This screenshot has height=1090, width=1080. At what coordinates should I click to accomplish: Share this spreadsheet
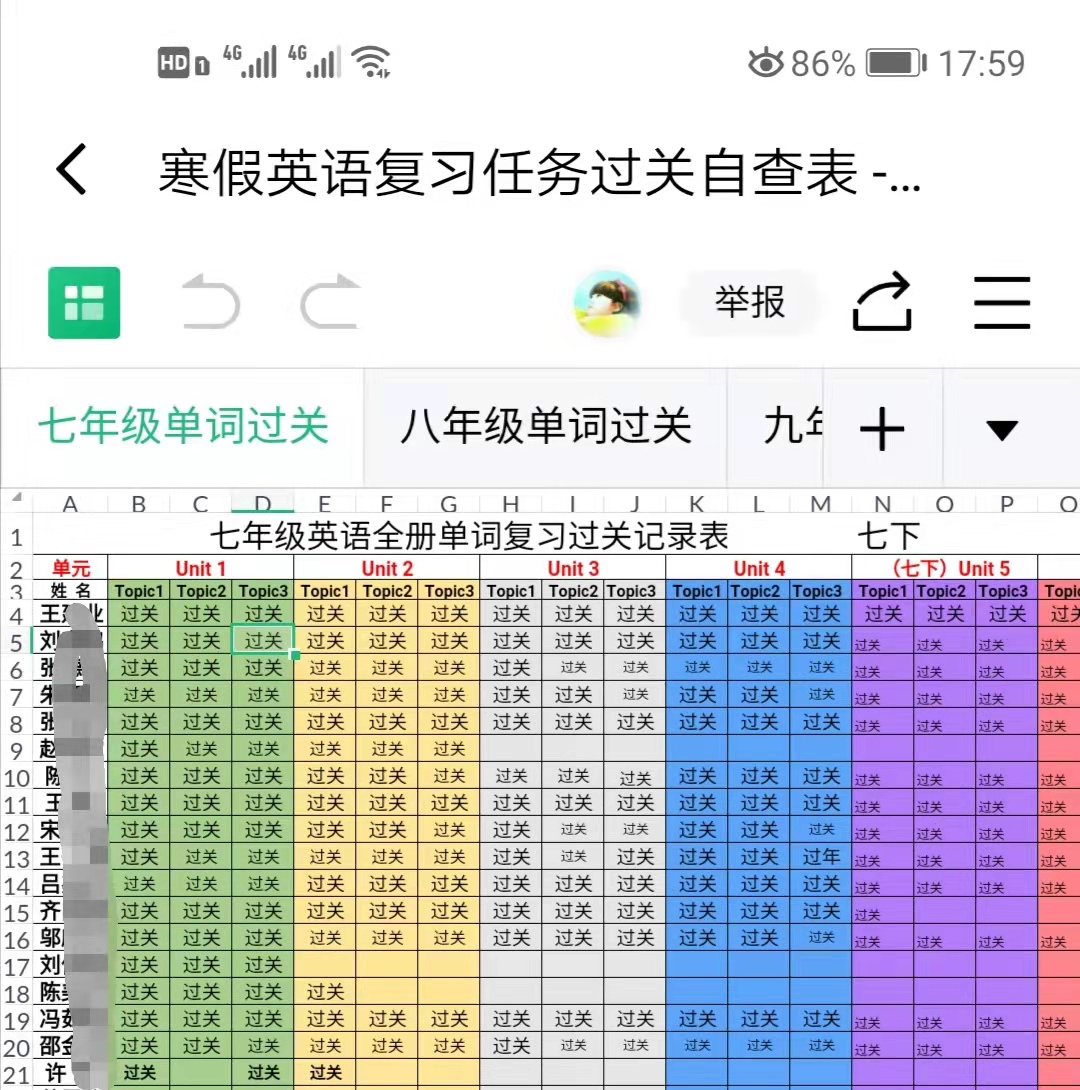click(x=882, y=303)
